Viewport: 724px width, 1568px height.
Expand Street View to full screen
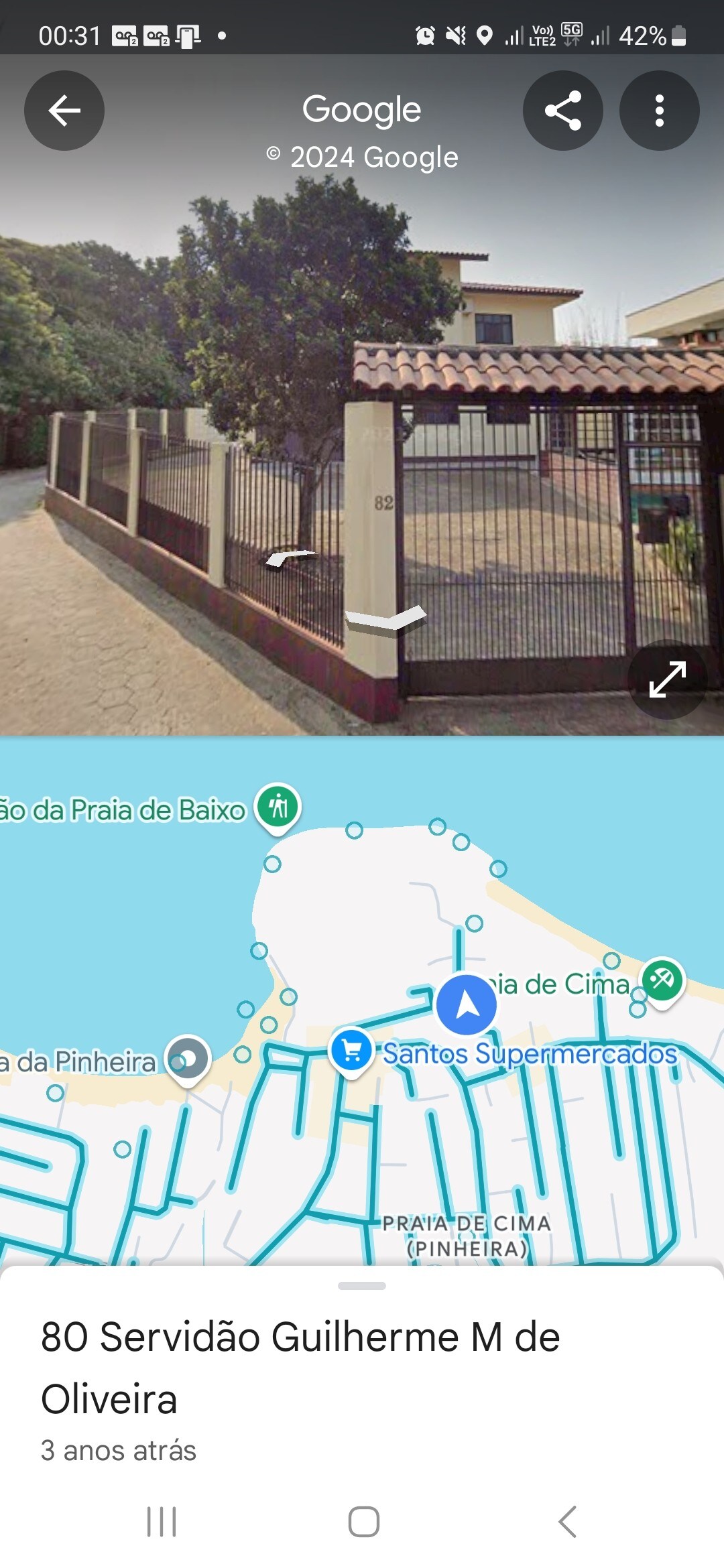[x=667, y=679]
